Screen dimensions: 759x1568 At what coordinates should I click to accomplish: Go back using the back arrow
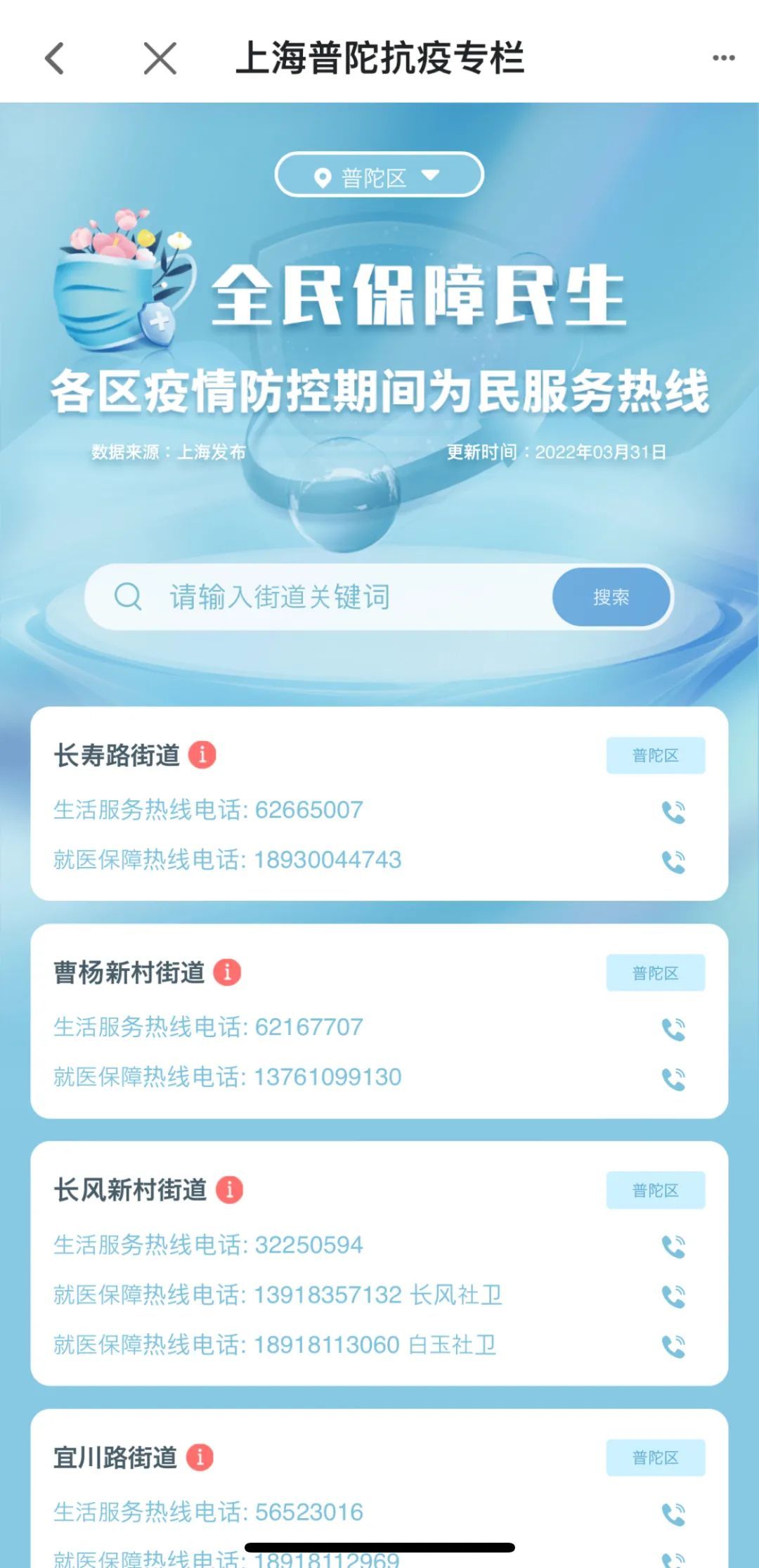pyautogui.click(x=55, y=58)
